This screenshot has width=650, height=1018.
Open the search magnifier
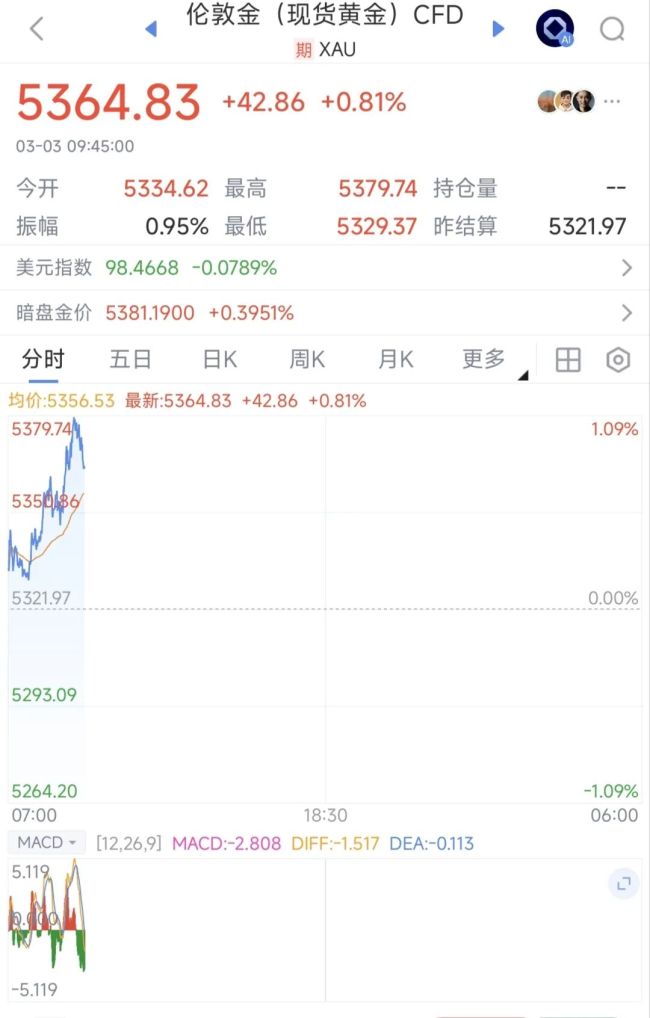tap(612, 29)
